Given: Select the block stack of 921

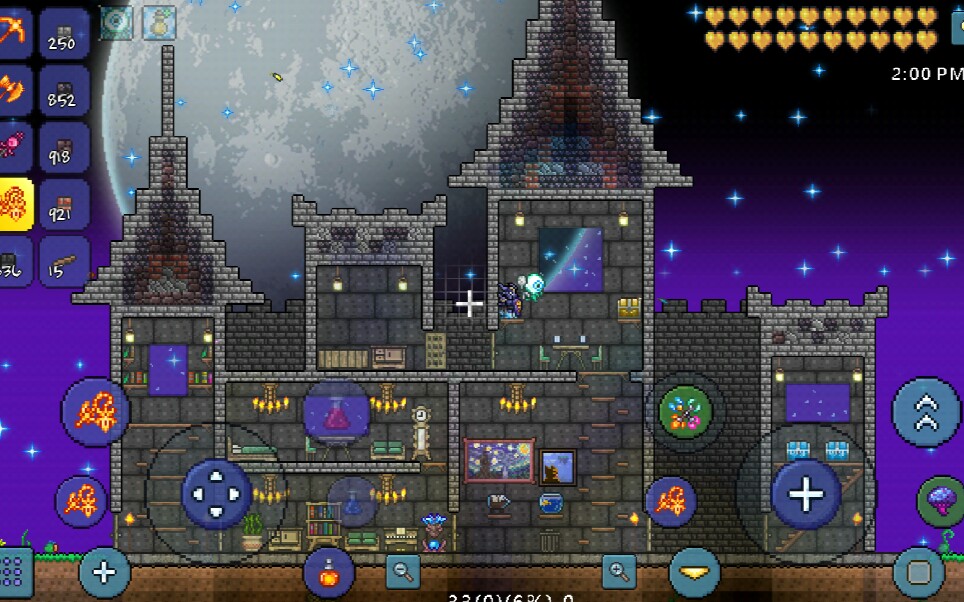Looking at the screenshot, I should (x=64, y=204).
